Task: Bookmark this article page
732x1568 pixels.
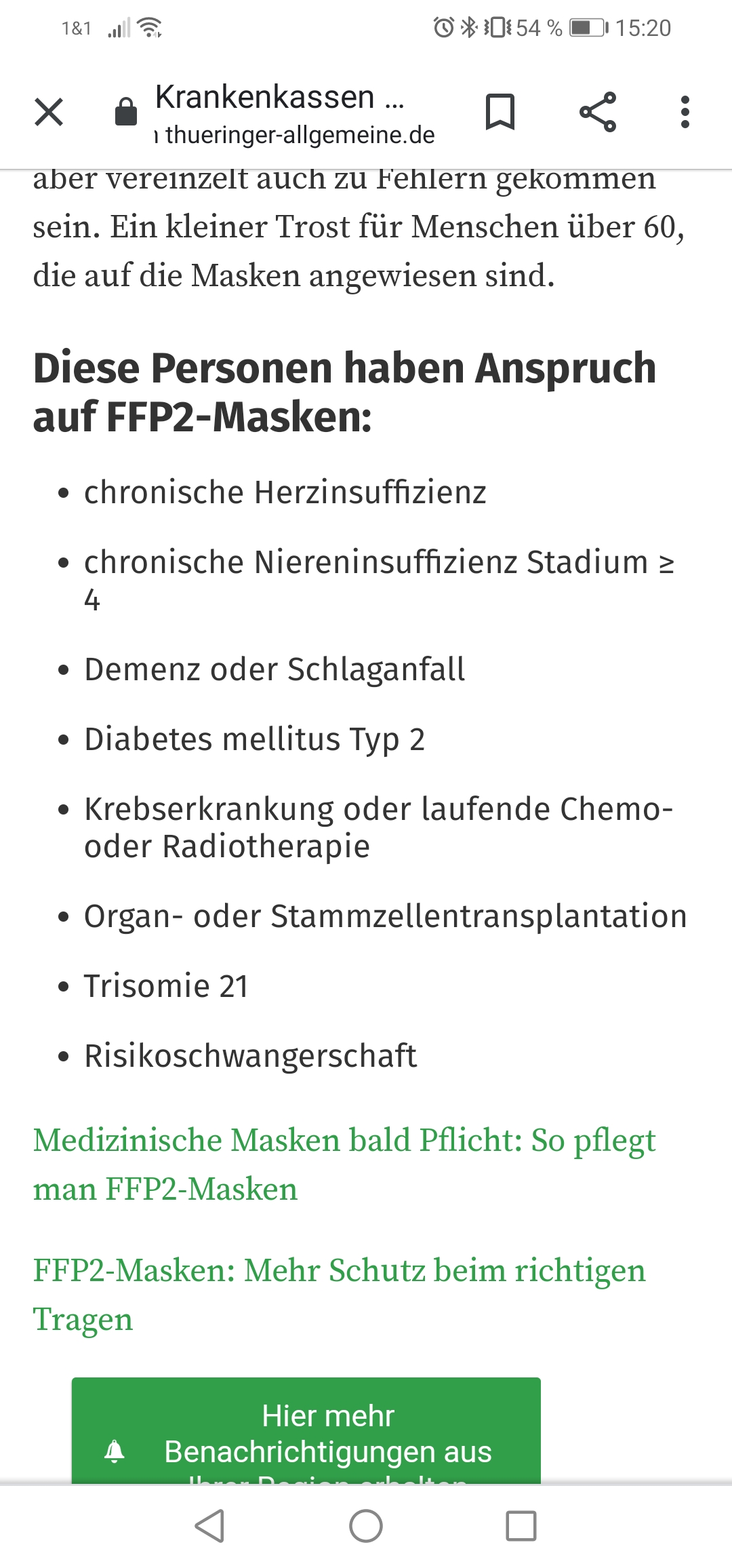Action: click(x=500, y=112)
